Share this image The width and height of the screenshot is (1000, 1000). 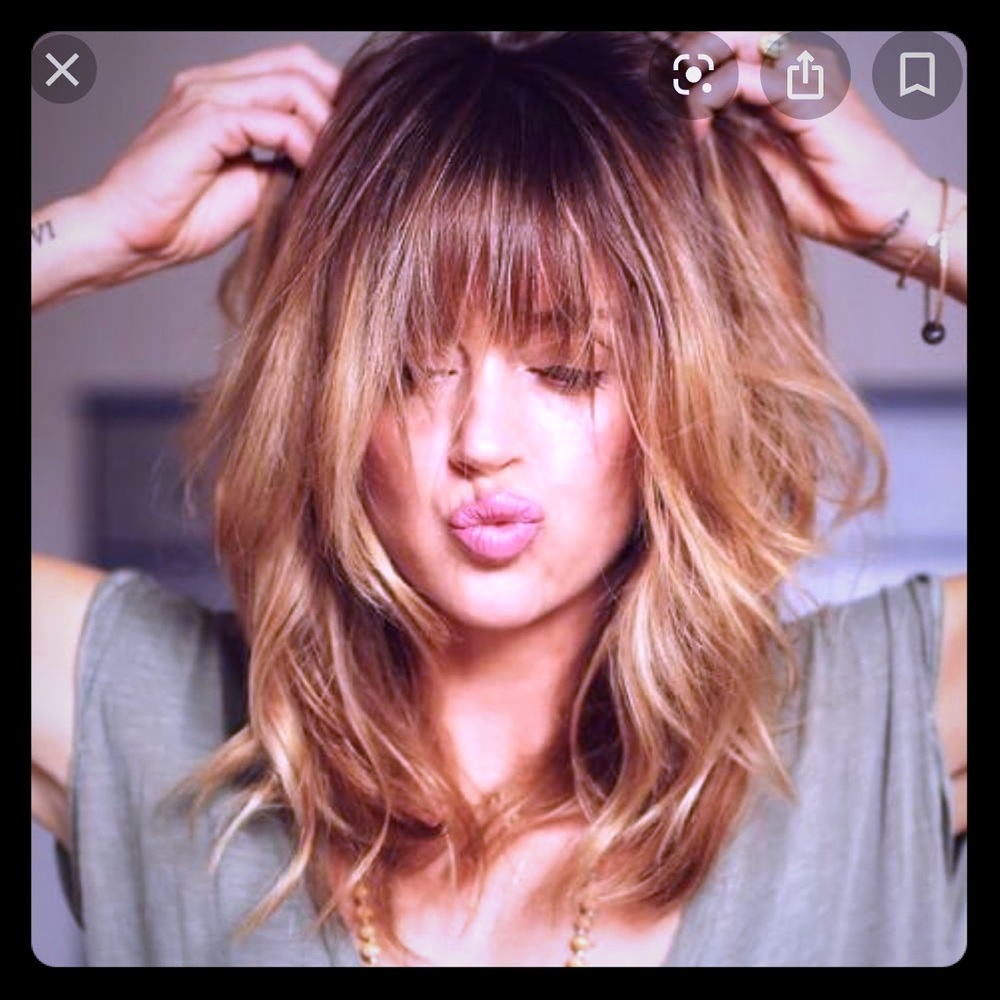point(805,76)
